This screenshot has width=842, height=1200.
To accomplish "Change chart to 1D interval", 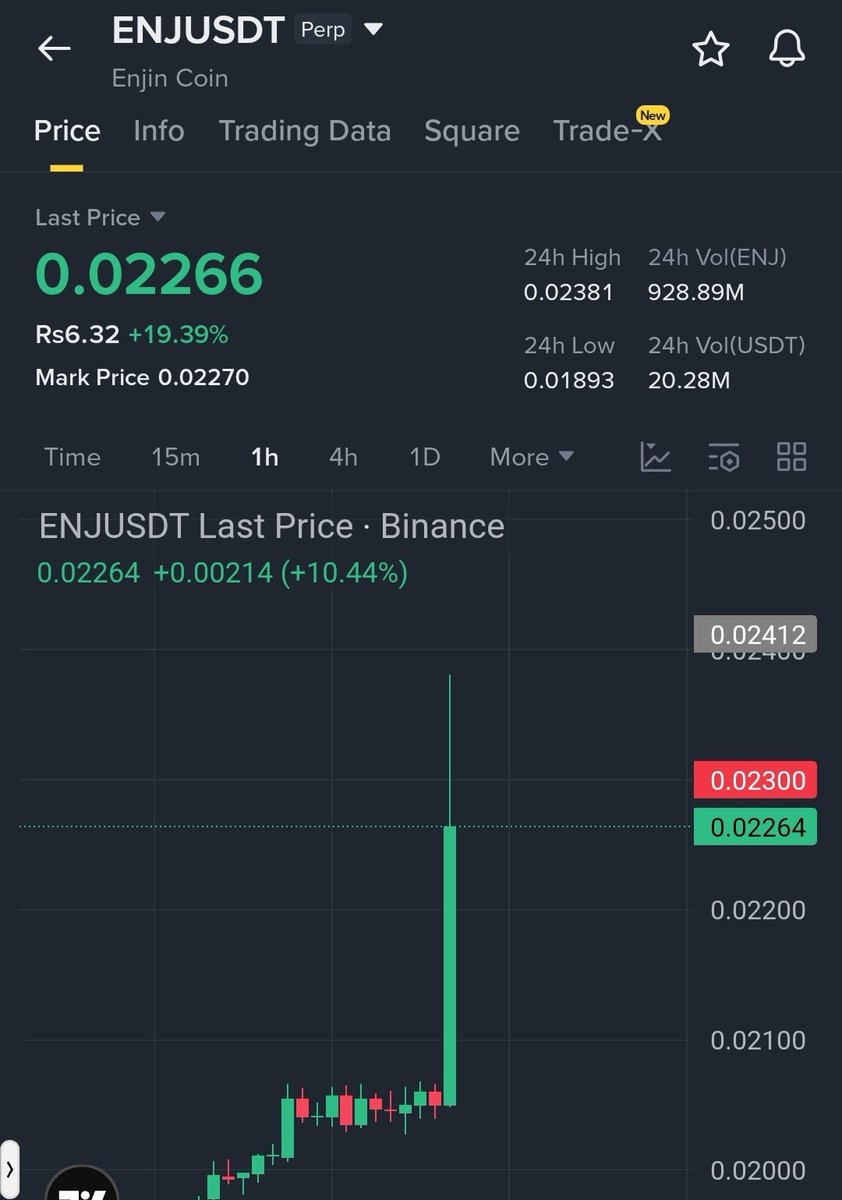I will tap(425, 457).
